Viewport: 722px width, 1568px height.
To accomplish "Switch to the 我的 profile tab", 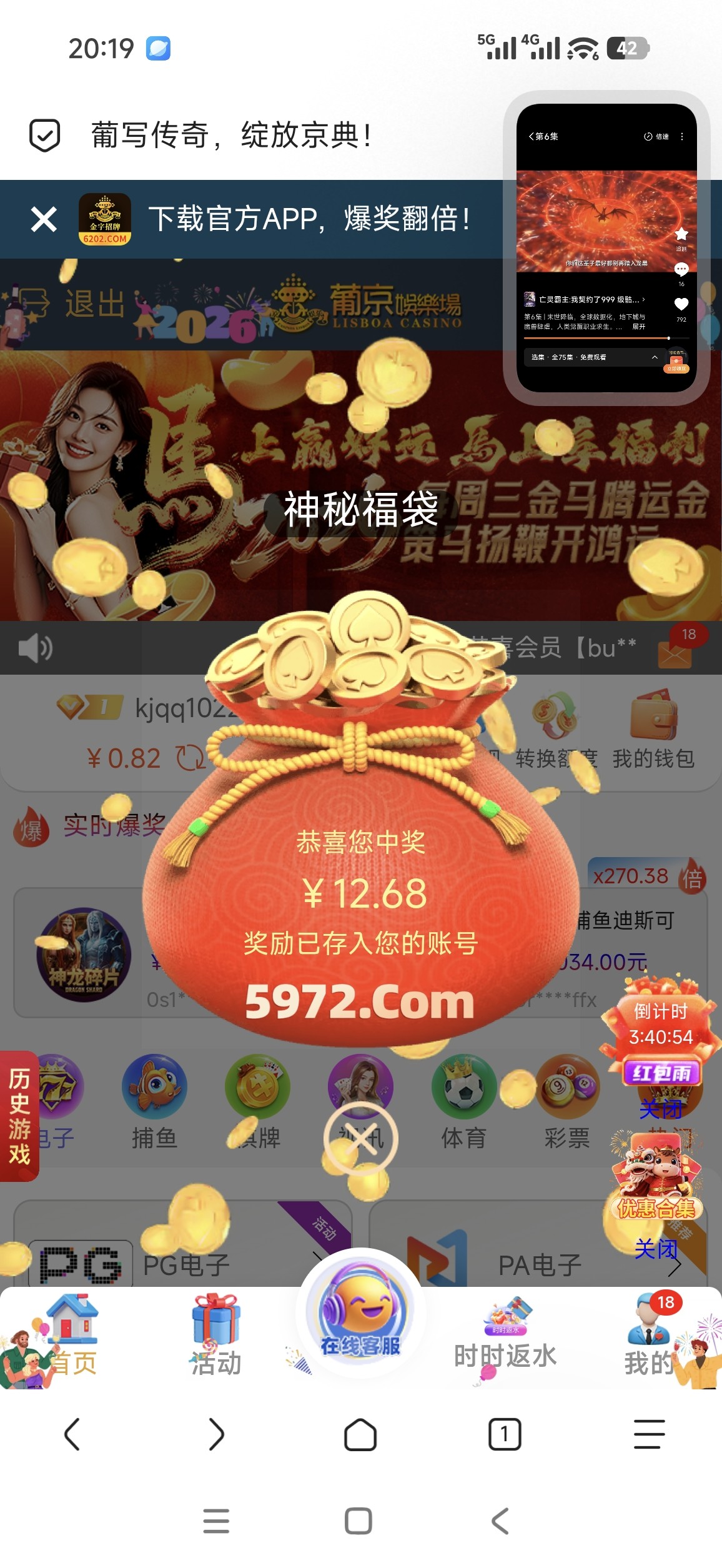I will 650,1336.
